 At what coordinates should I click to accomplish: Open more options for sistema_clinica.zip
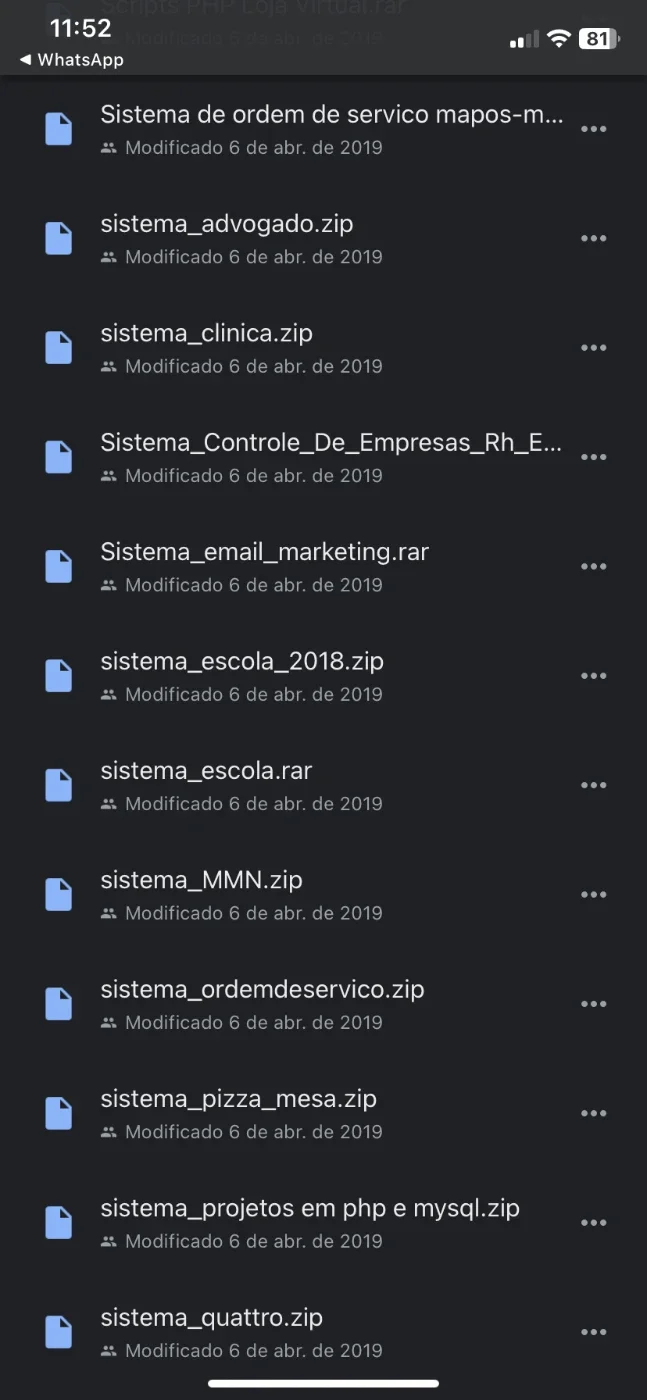tap(594, 348)
